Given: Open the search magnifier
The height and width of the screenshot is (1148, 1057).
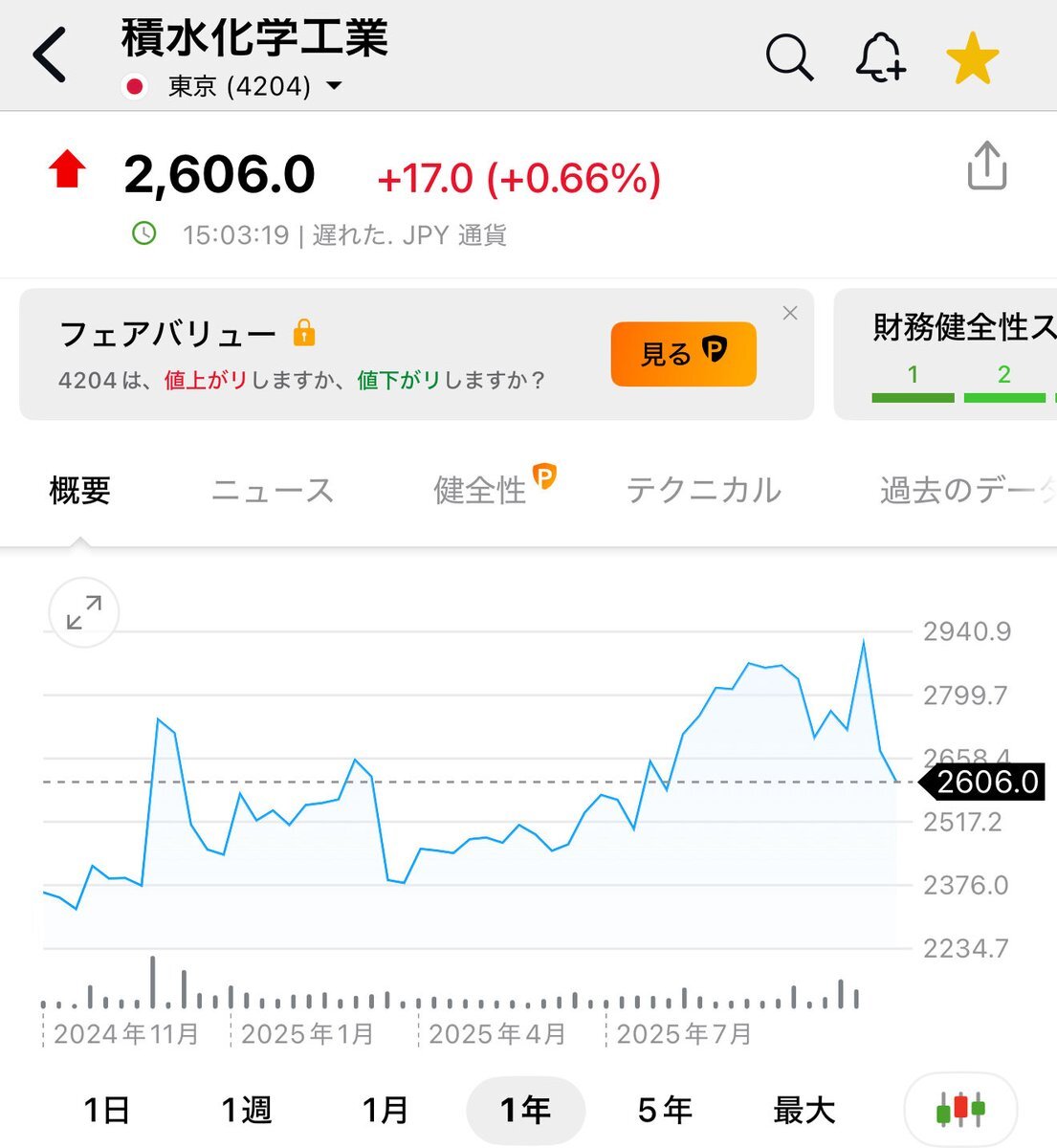Looking at the screenshot, I should point(789,58).
